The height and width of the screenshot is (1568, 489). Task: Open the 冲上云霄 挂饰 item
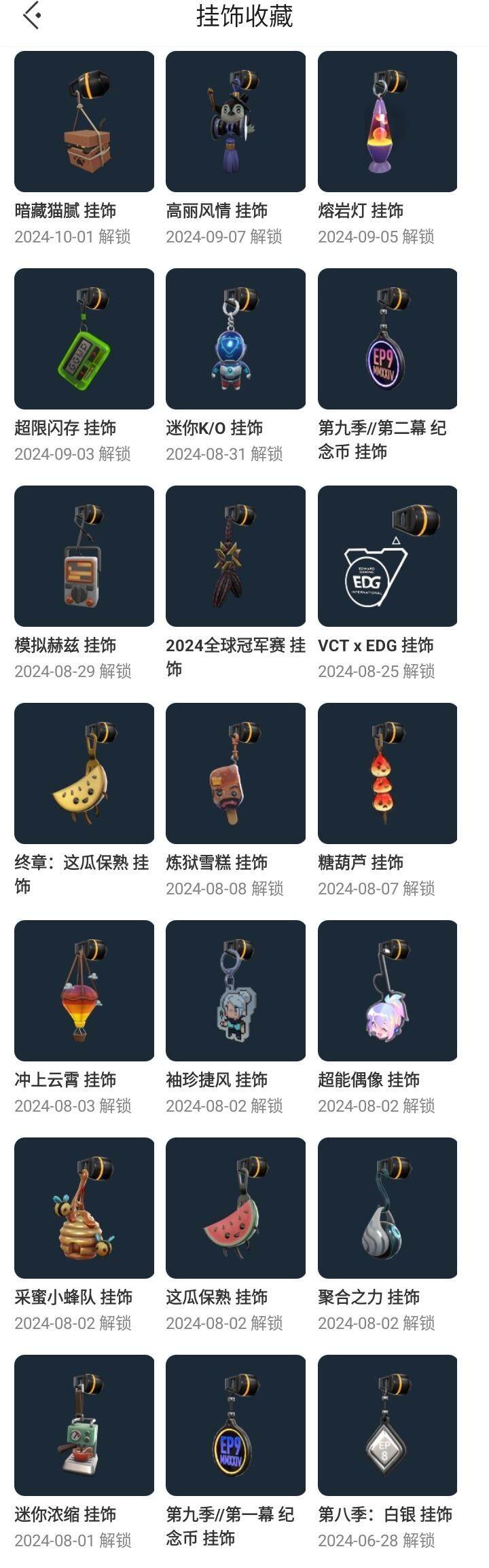[84, 991]
